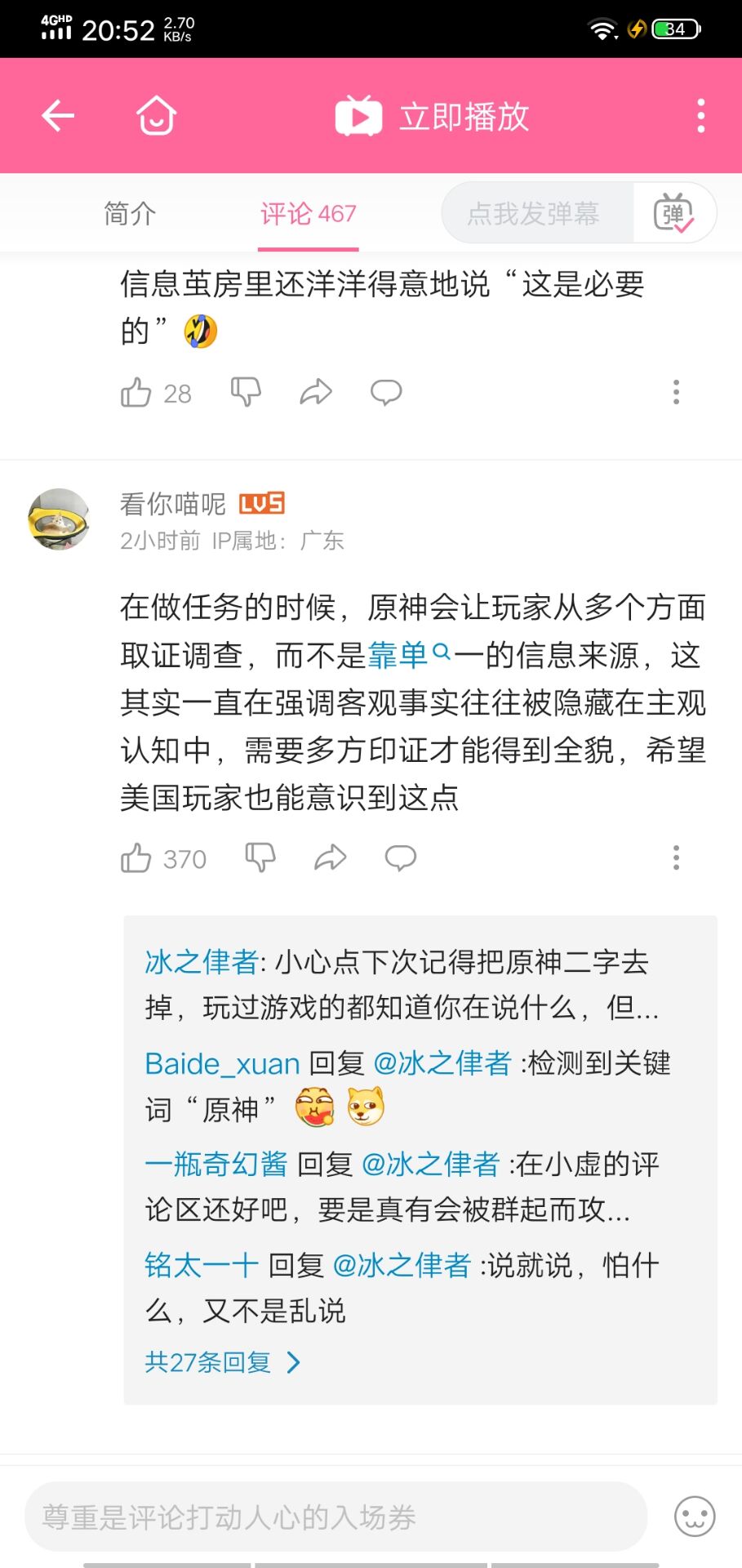This screenshot has height=1568, width=742.
Task: Reply to the comment with 28 likes
Action: 386,393
